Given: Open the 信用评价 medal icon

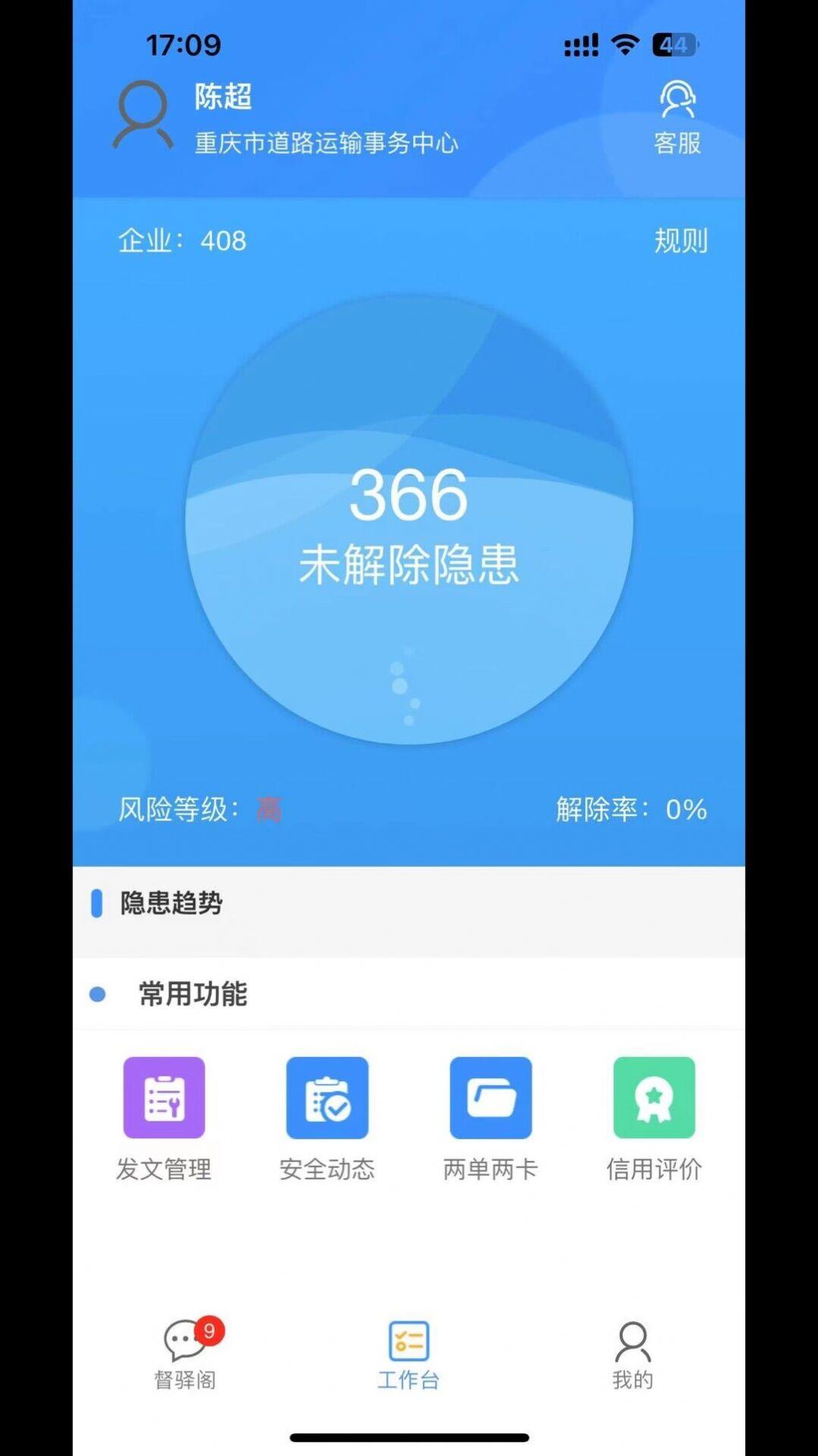Looking at the screenshot, I should point(654,1099).
